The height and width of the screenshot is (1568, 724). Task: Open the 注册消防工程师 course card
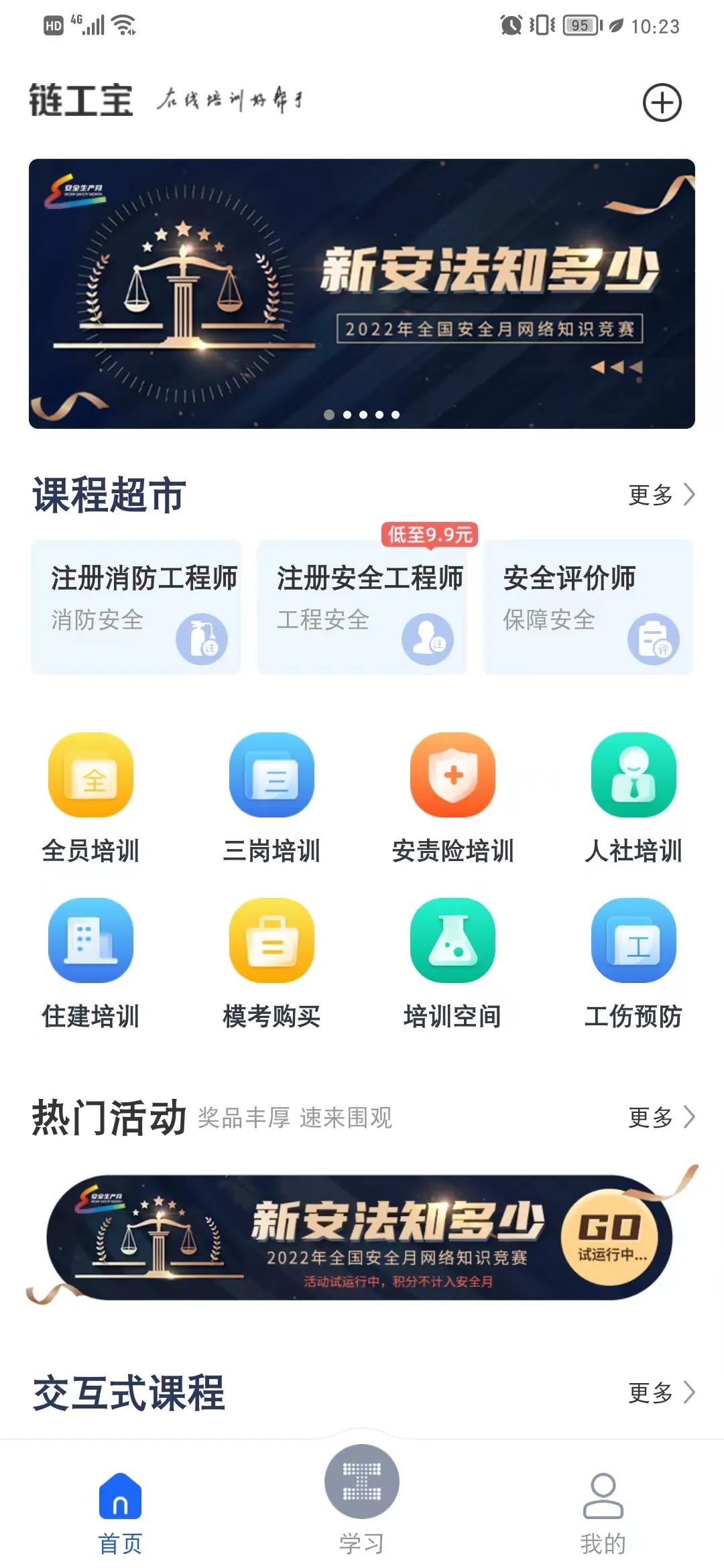pos(136,606)
